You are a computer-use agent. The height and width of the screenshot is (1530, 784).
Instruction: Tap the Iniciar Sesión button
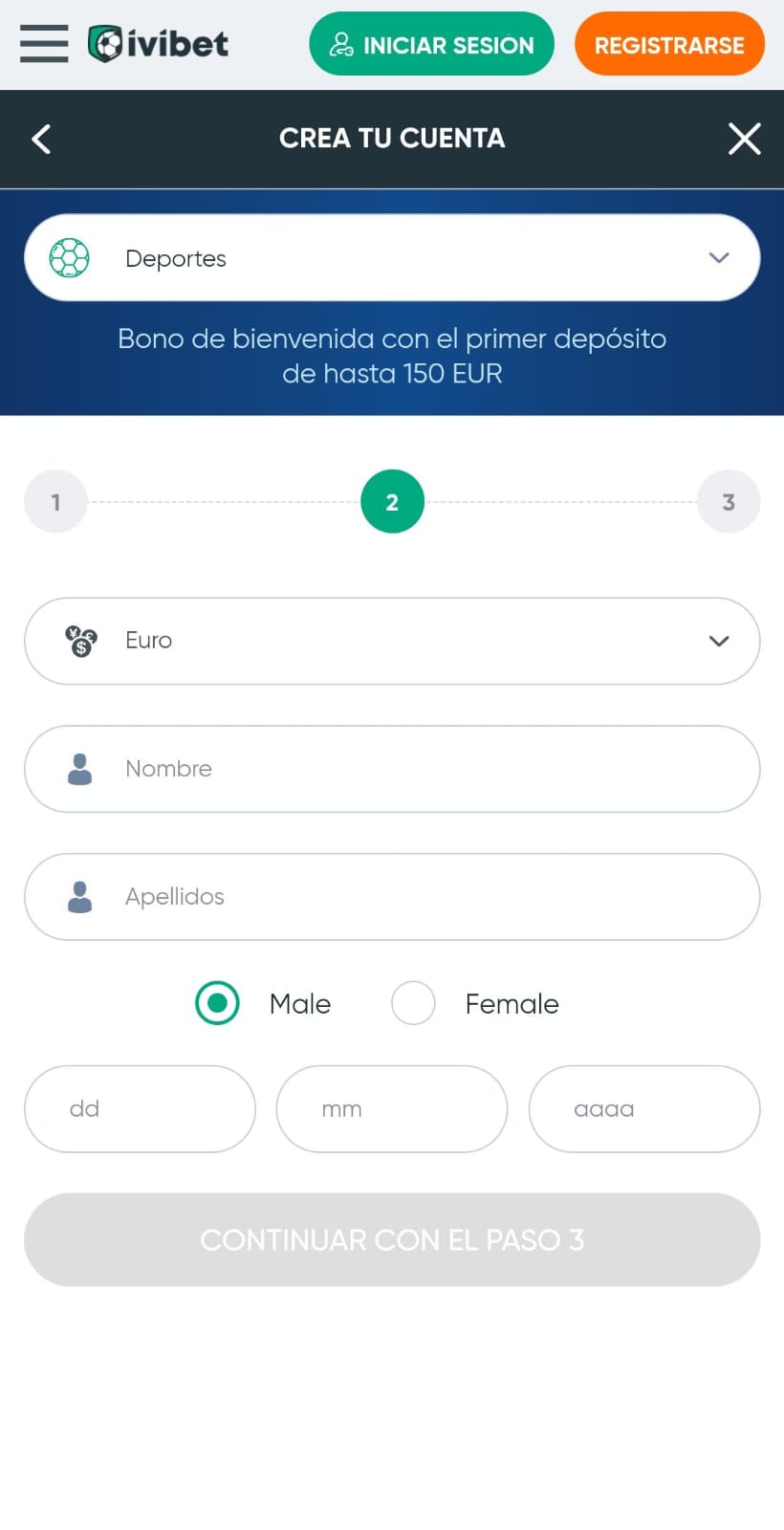431,44
